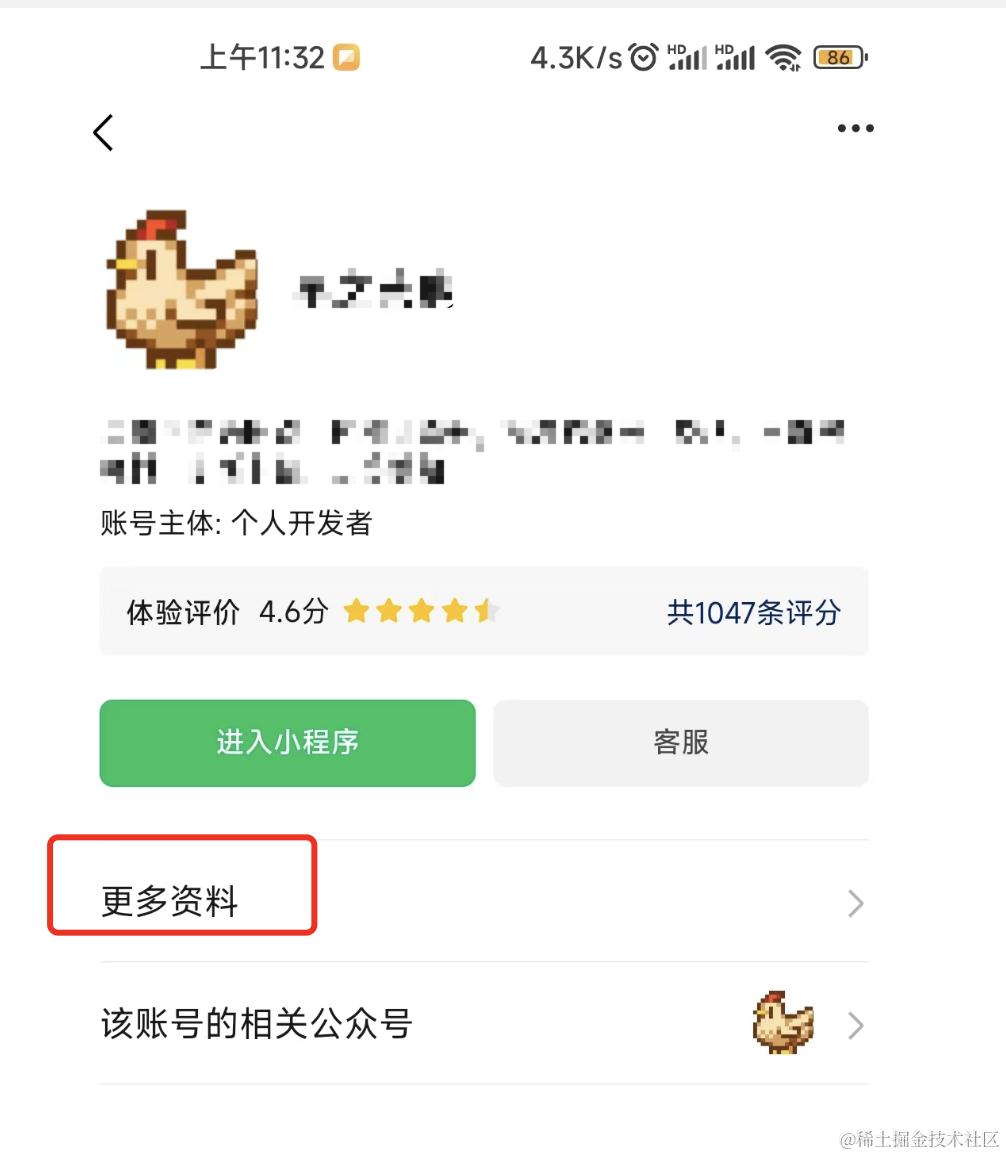This screenshot has width=1006, height=1156.
Task: View all 共1047条评分 ratings
Action: click(x=753, y=612)
